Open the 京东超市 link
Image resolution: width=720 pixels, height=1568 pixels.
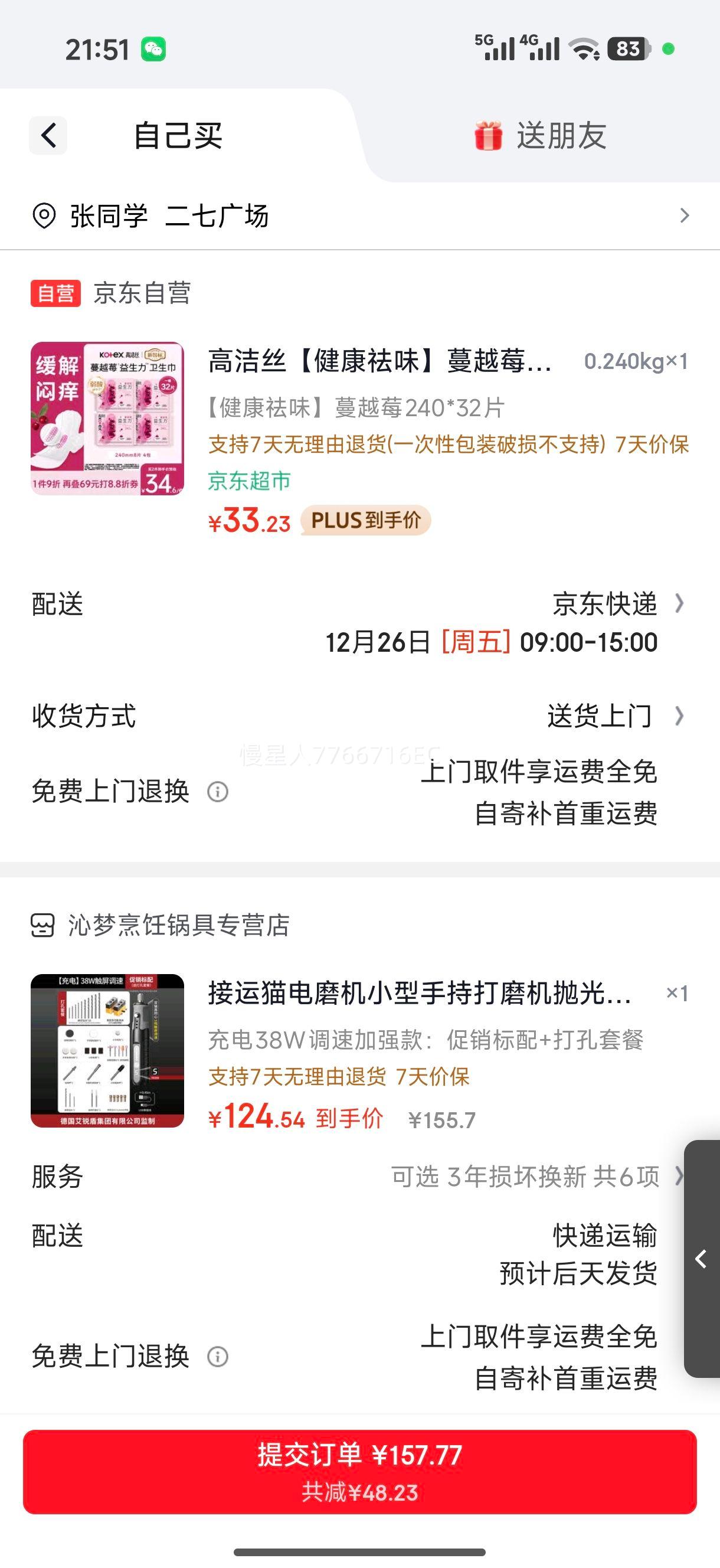250,481
